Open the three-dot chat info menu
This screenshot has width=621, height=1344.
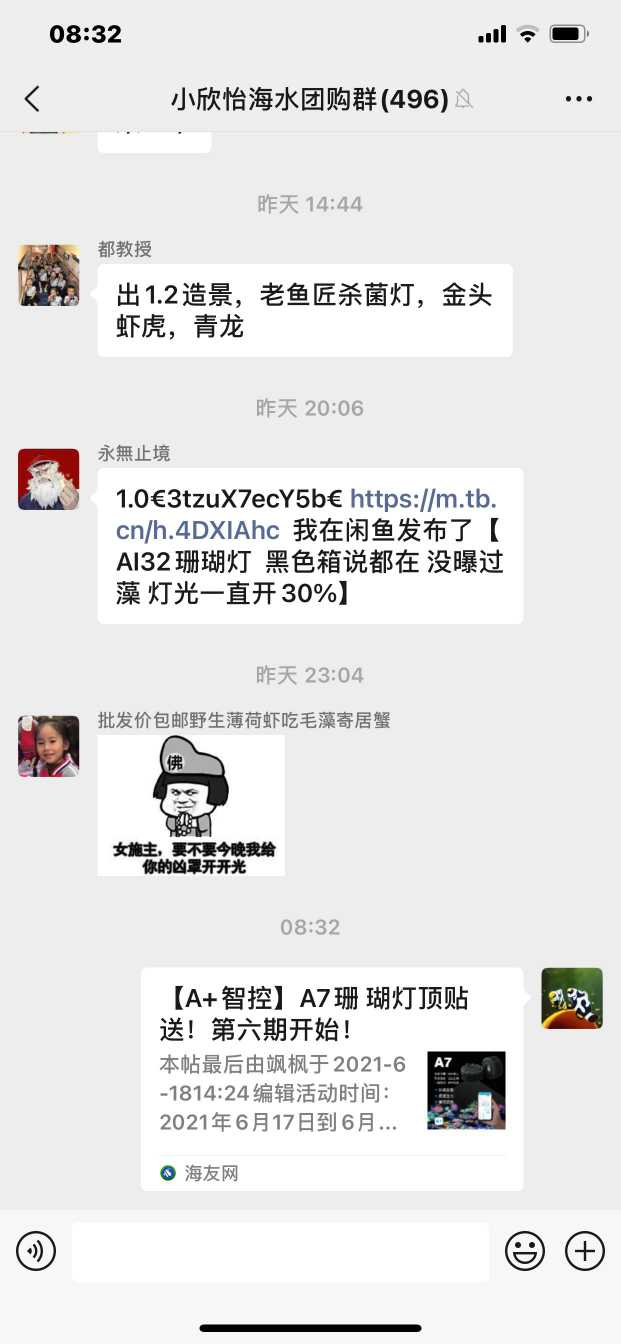[579, 98]
